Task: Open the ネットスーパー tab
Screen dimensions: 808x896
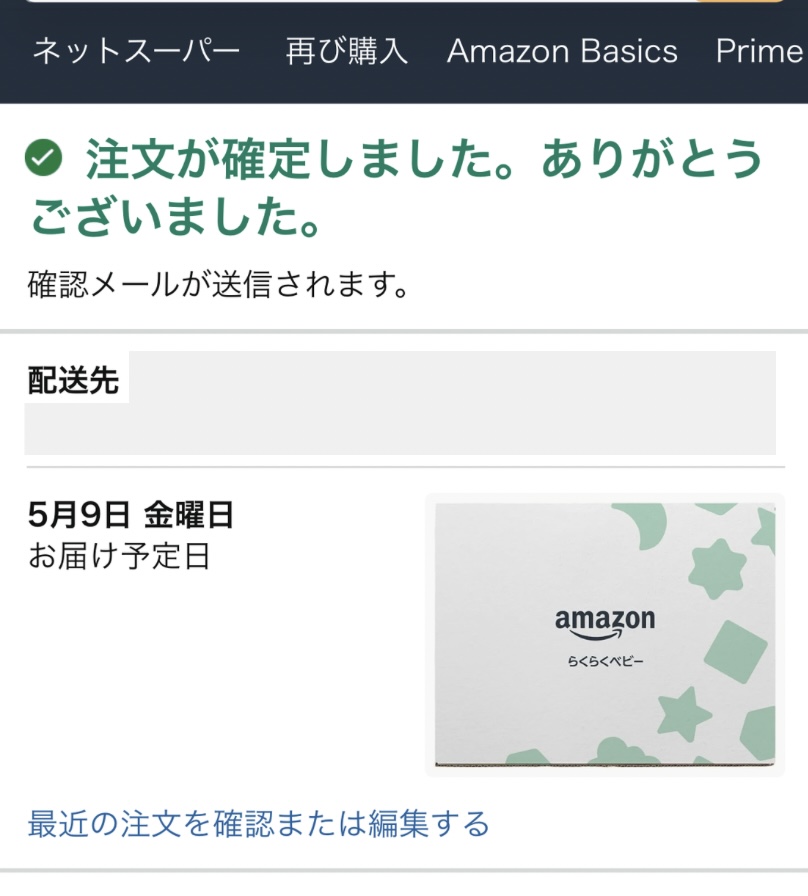Action: [136, 52]
